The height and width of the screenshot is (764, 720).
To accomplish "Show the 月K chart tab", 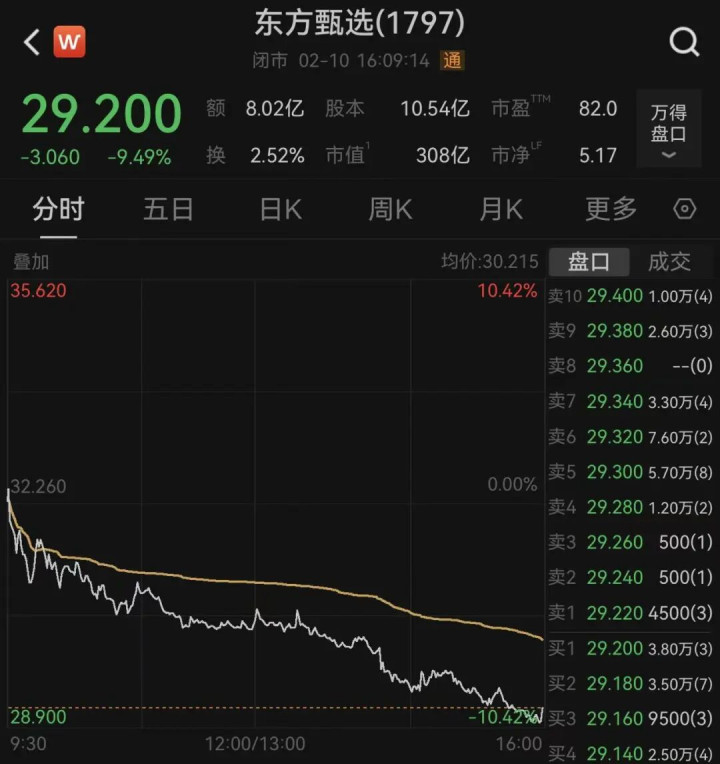I will (501, 209).
